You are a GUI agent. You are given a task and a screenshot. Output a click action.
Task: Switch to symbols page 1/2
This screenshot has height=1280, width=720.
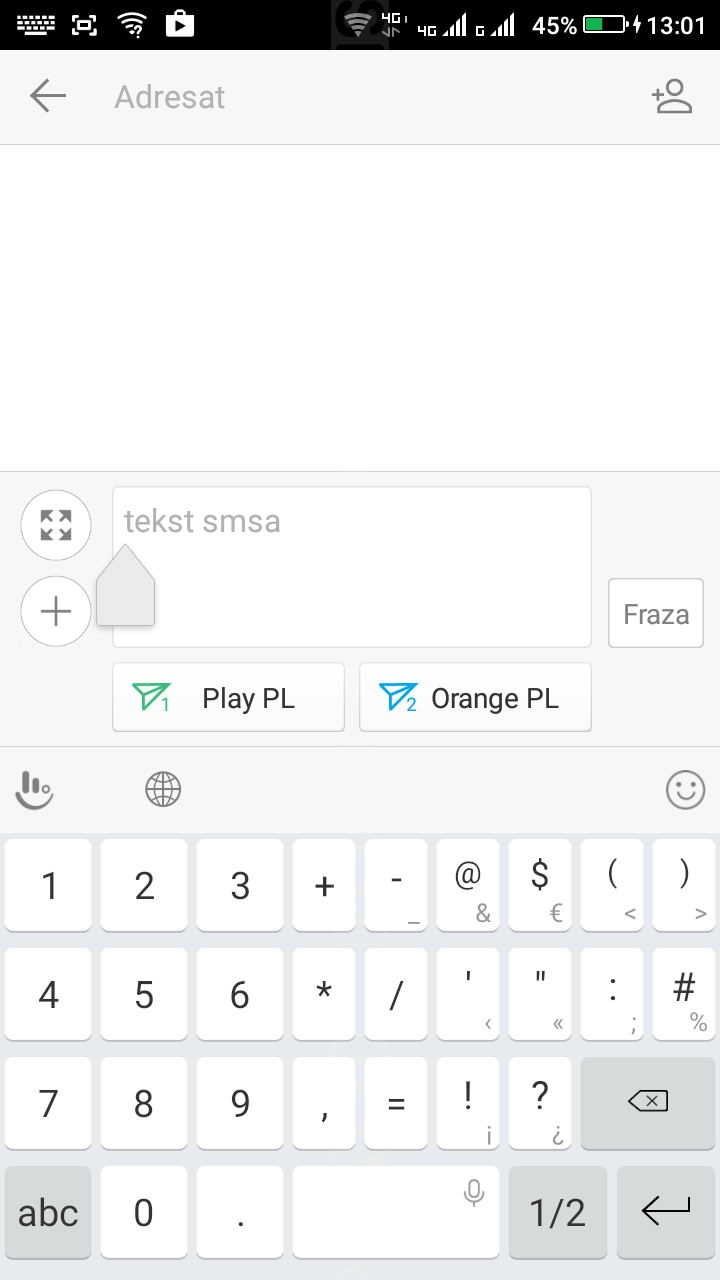(x=558, y=1212)
